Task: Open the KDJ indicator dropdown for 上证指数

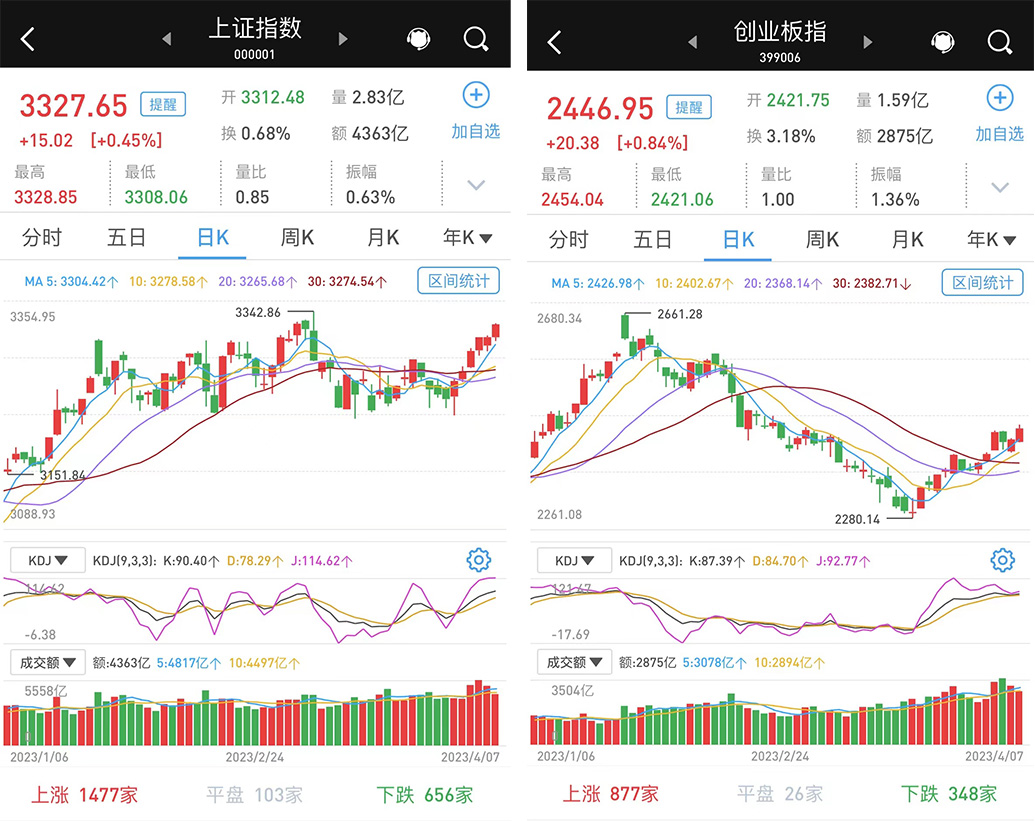Action: pos(47,560)
